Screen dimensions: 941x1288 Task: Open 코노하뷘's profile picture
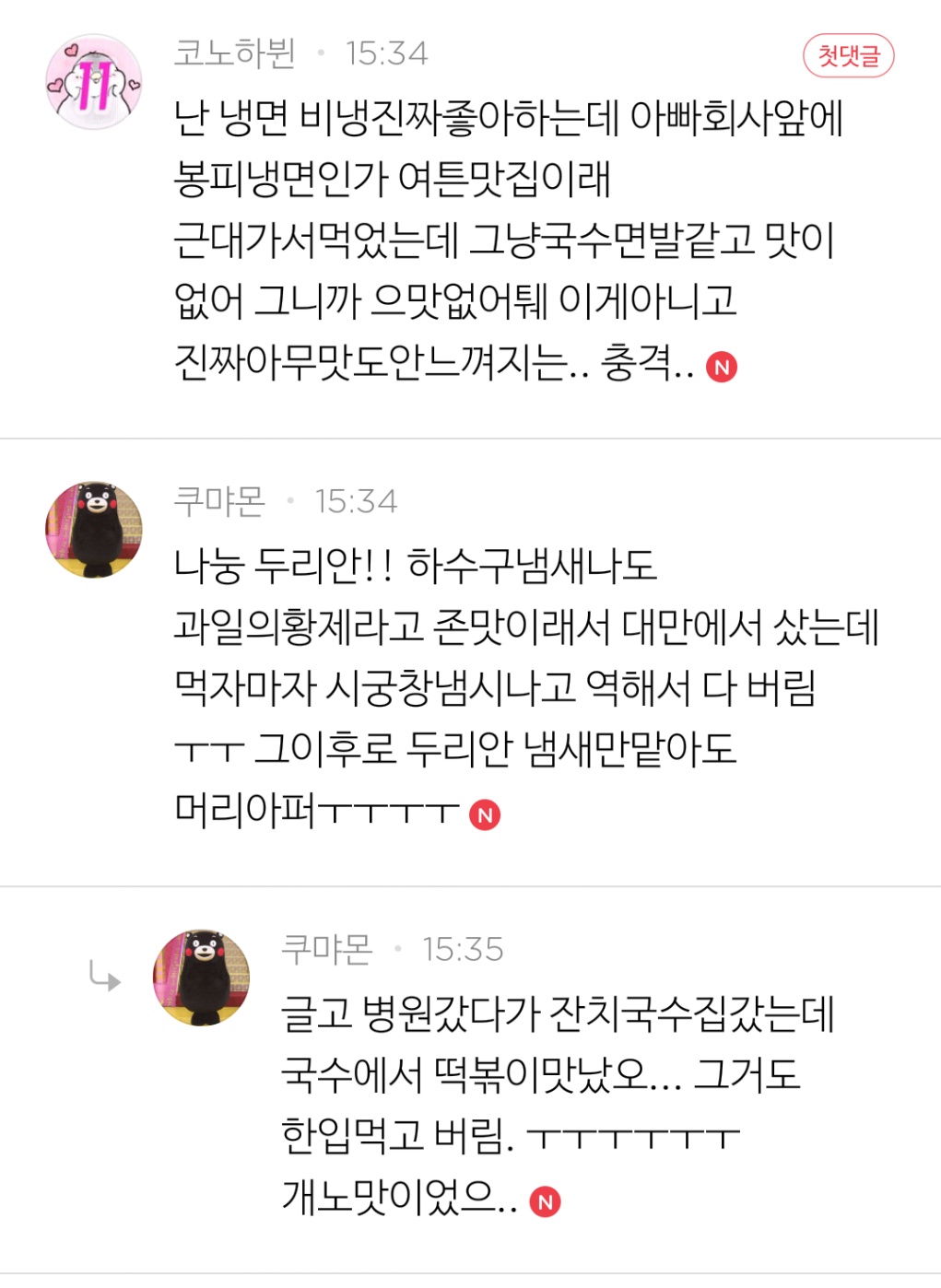(x=94, y=82)
